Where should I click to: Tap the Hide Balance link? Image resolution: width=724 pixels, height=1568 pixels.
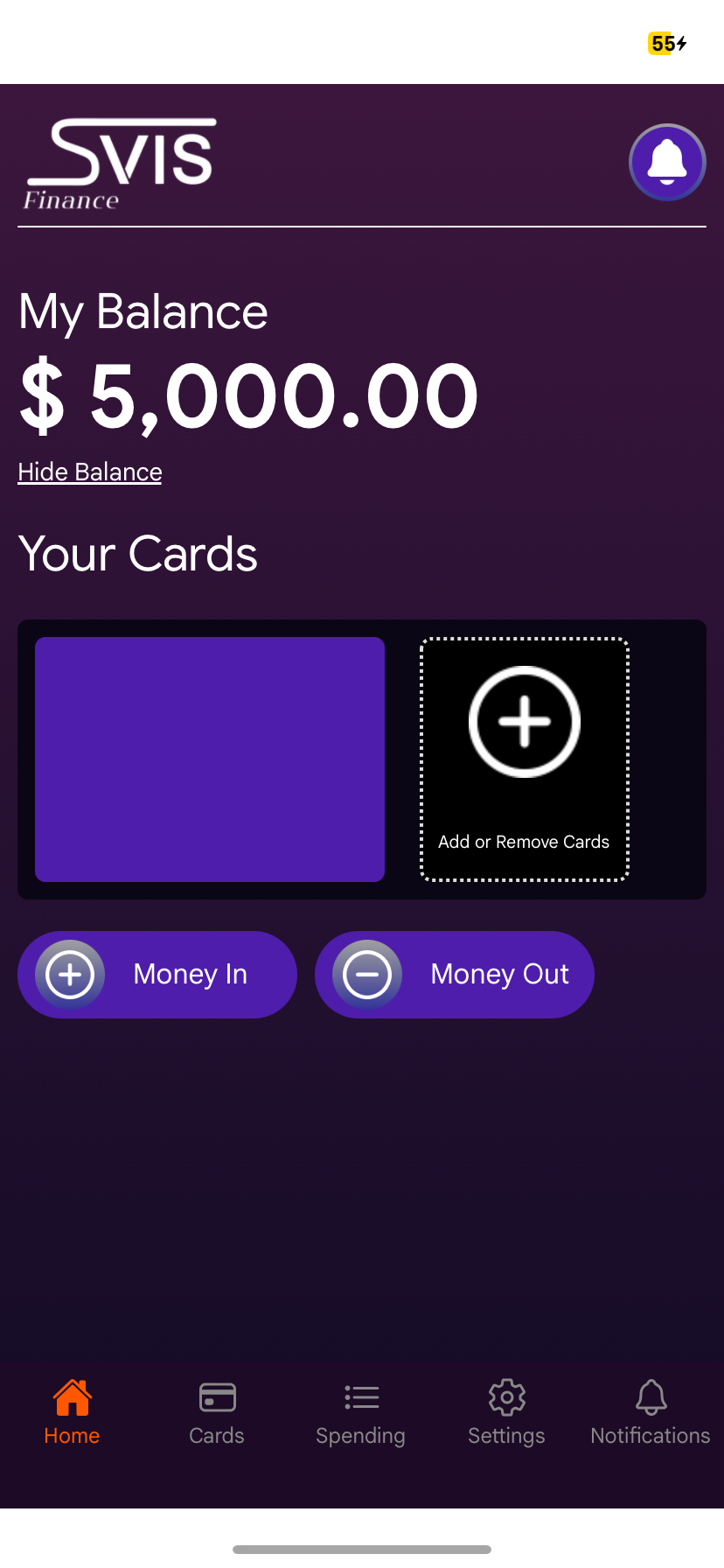point(90,472)
